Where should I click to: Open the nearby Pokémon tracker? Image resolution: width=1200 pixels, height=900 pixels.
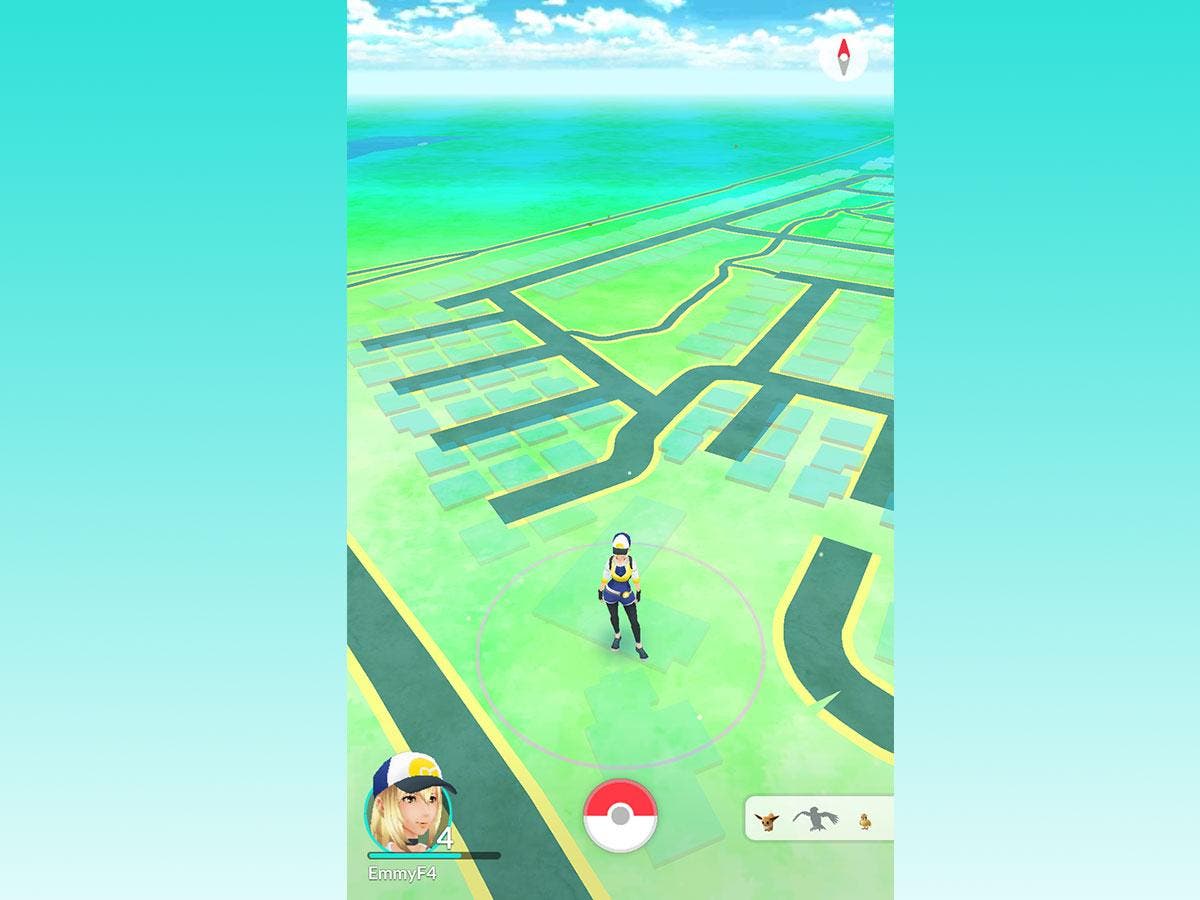click(818, 819)
